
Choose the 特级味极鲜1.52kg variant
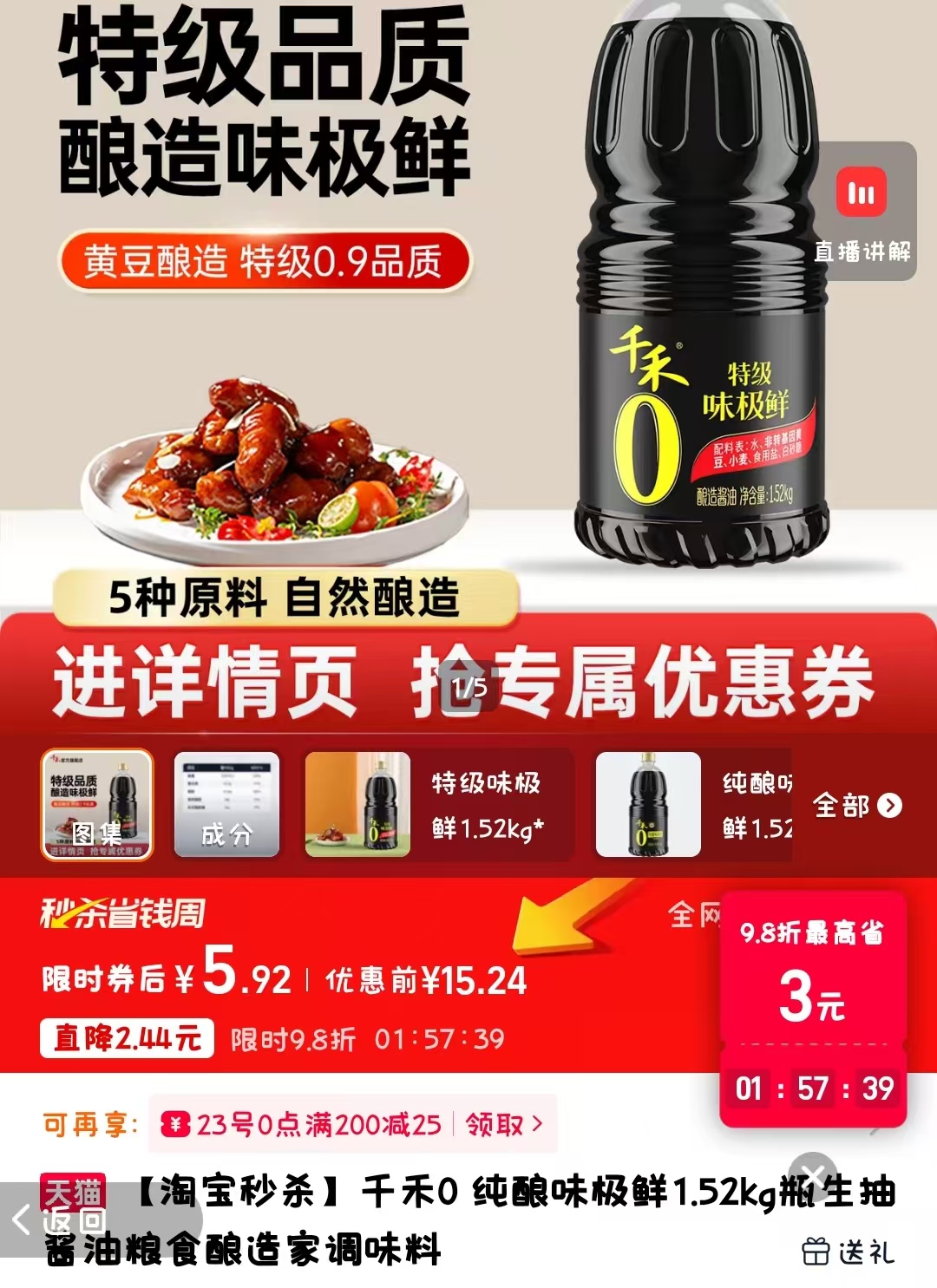pyautogui.click(x=438, y=805)
